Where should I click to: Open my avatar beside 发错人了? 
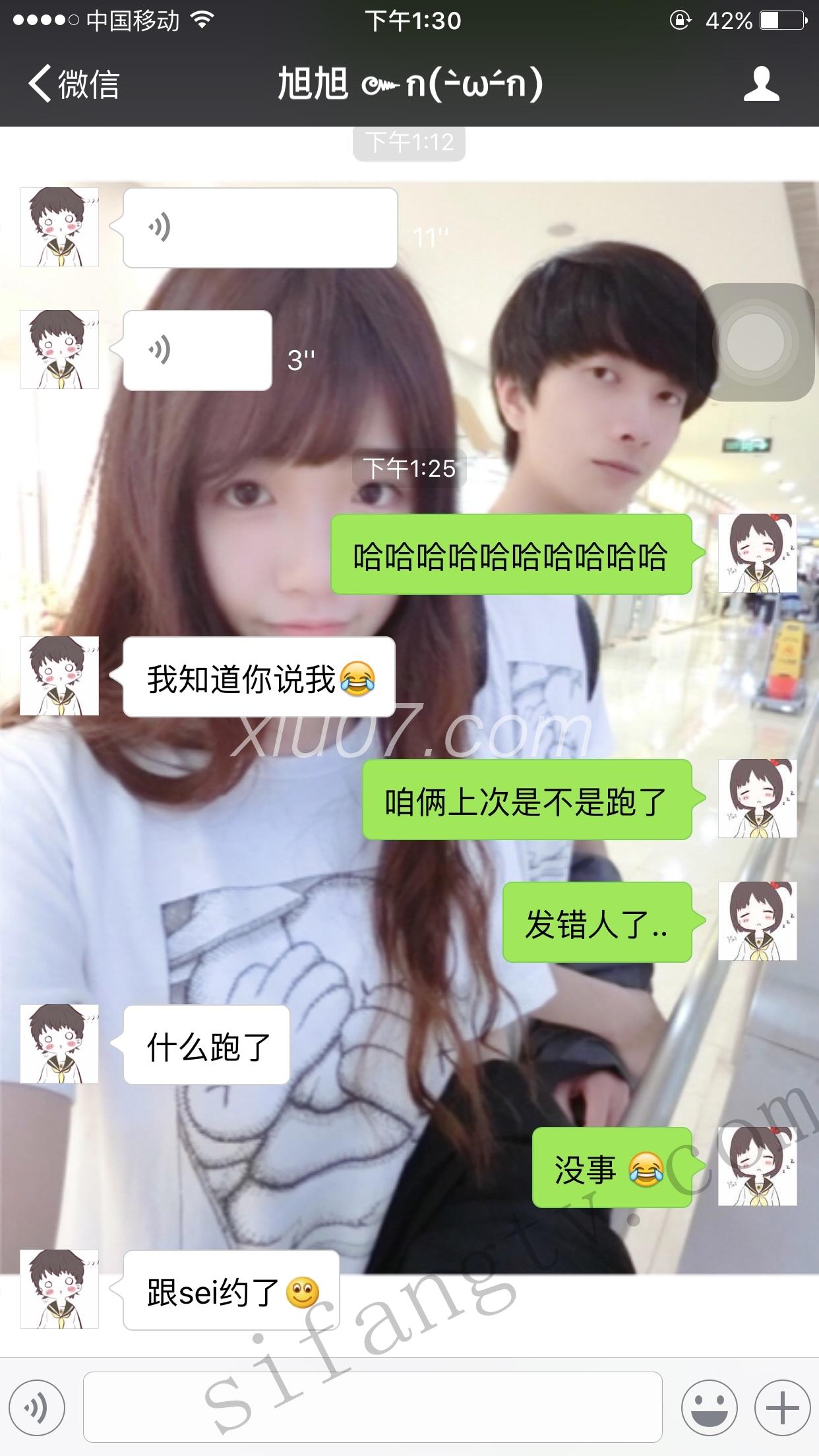pyautogui.click(x=757, y=921)
